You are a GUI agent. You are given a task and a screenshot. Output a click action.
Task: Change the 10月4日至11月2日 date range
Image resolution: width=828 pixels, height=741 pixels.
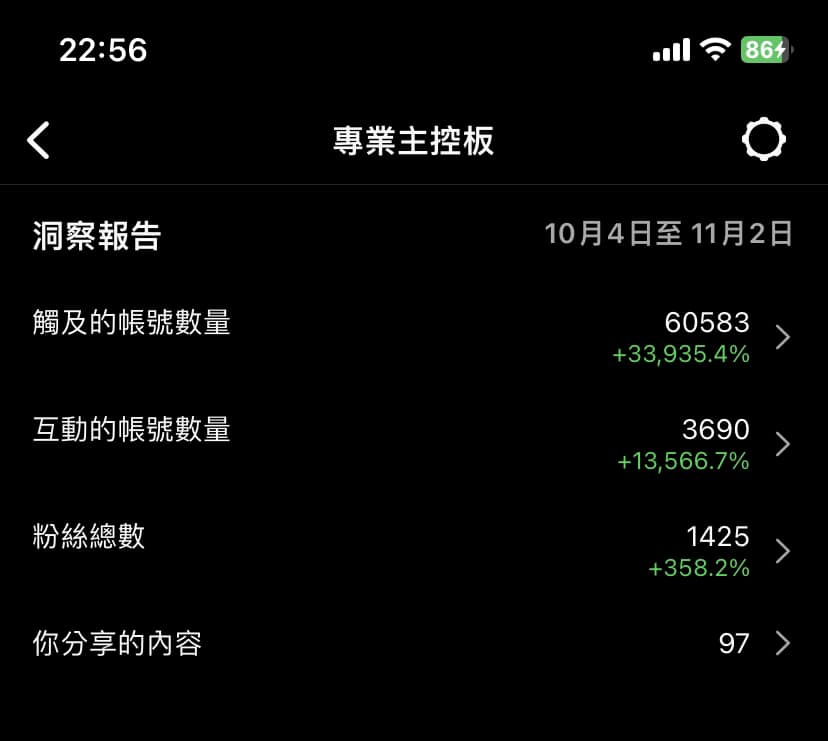668,235
